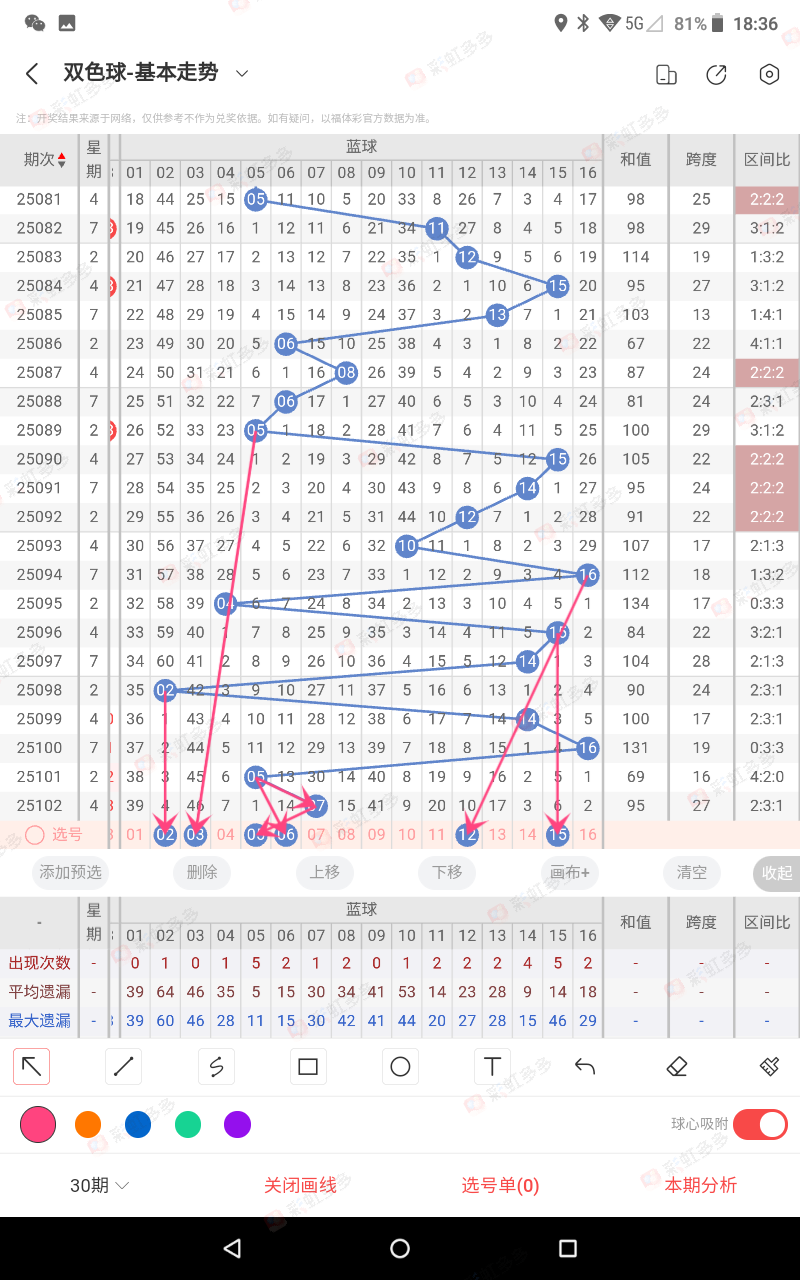Viewport: 800px width, 1280px height.
Task: Open the hexagon settings icon
Action: [x=768, y=75]
